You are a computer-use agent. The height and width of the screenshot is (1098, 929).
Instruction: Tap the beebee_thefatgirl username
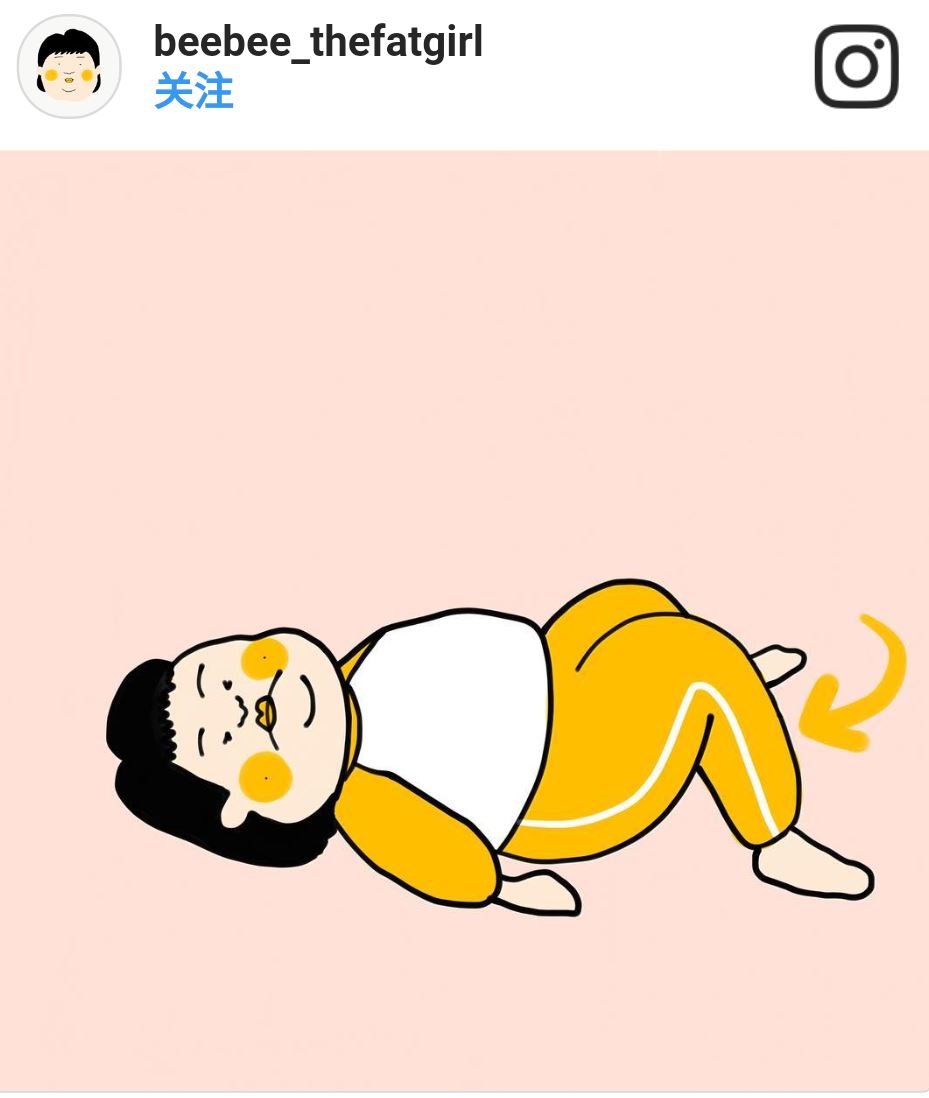(x=318, y=42)
